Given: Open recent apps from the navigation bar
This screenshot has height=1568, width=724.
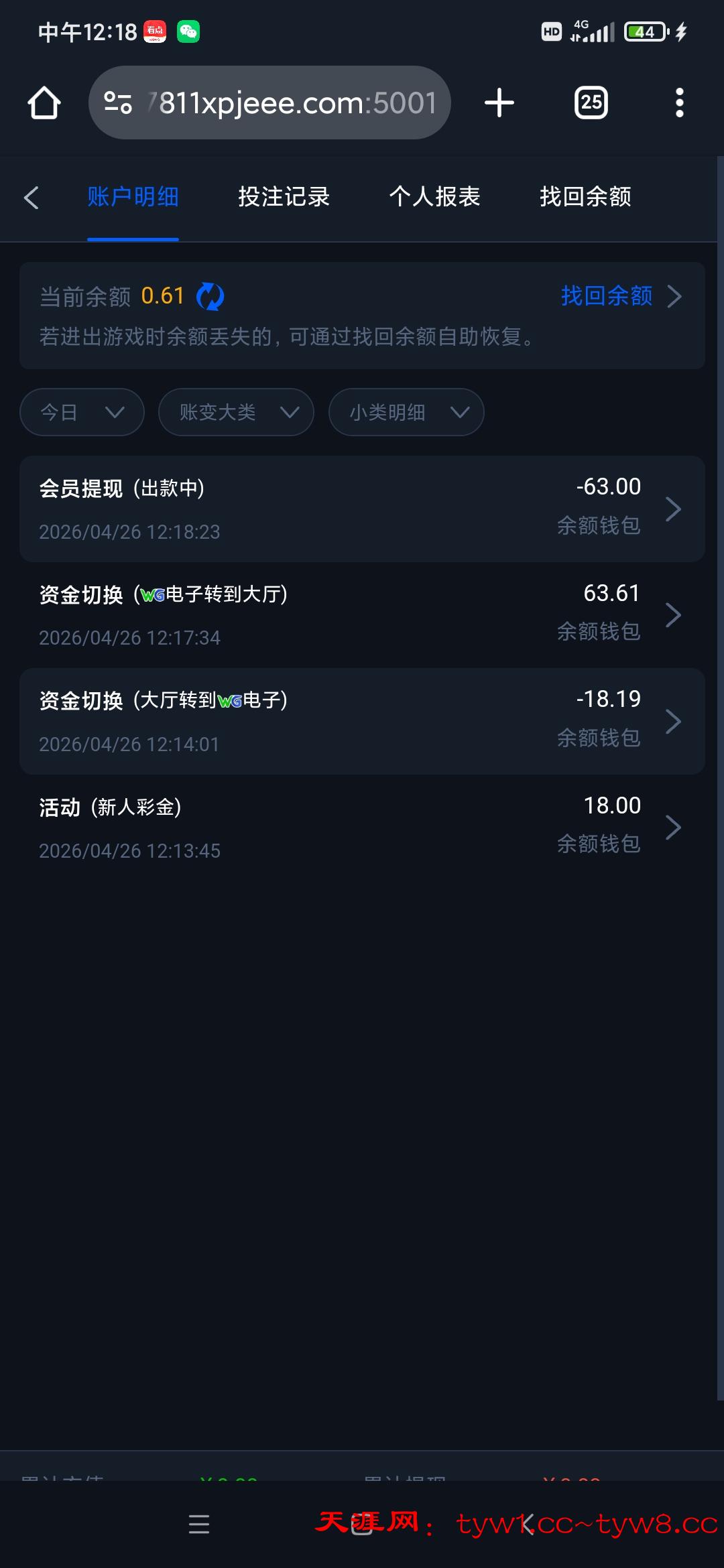Looking at the screenshot, I should 199,1524.
